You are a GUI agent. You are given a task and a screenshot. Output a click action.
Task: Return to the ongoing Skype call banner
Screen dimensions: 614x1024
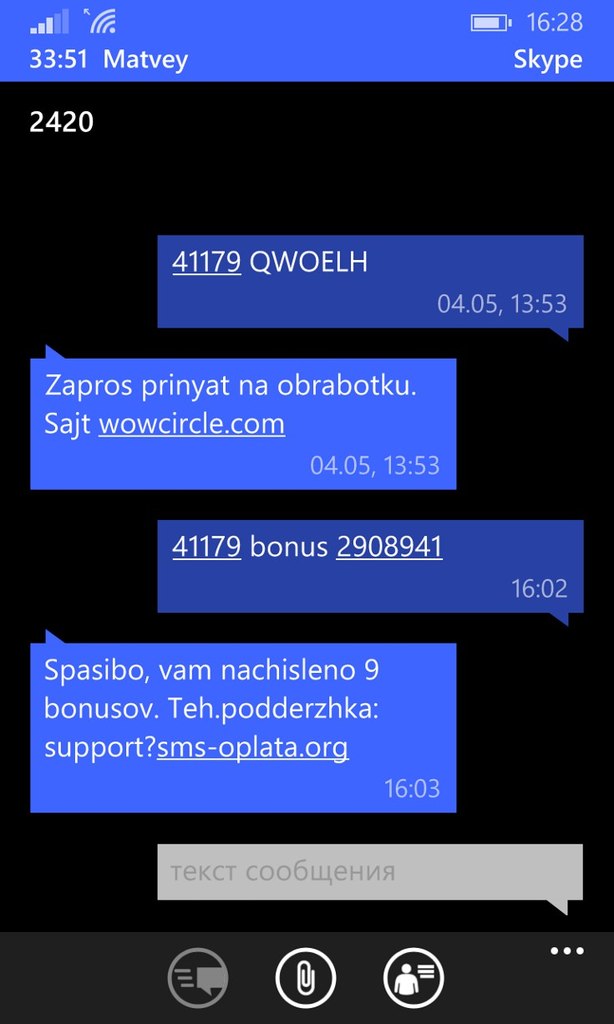[x=307, y=60]
